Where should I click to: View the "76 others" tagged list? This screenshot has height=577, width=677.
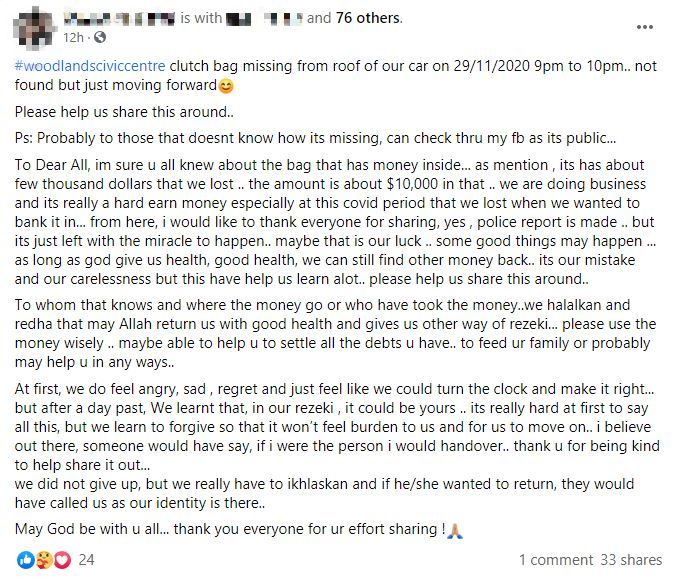368,18
